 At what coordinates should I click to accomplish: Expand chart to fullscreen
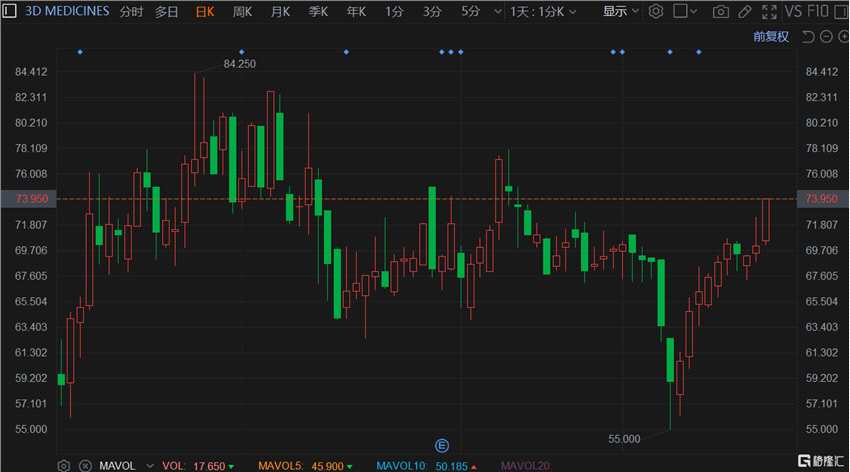pos(767,12)
